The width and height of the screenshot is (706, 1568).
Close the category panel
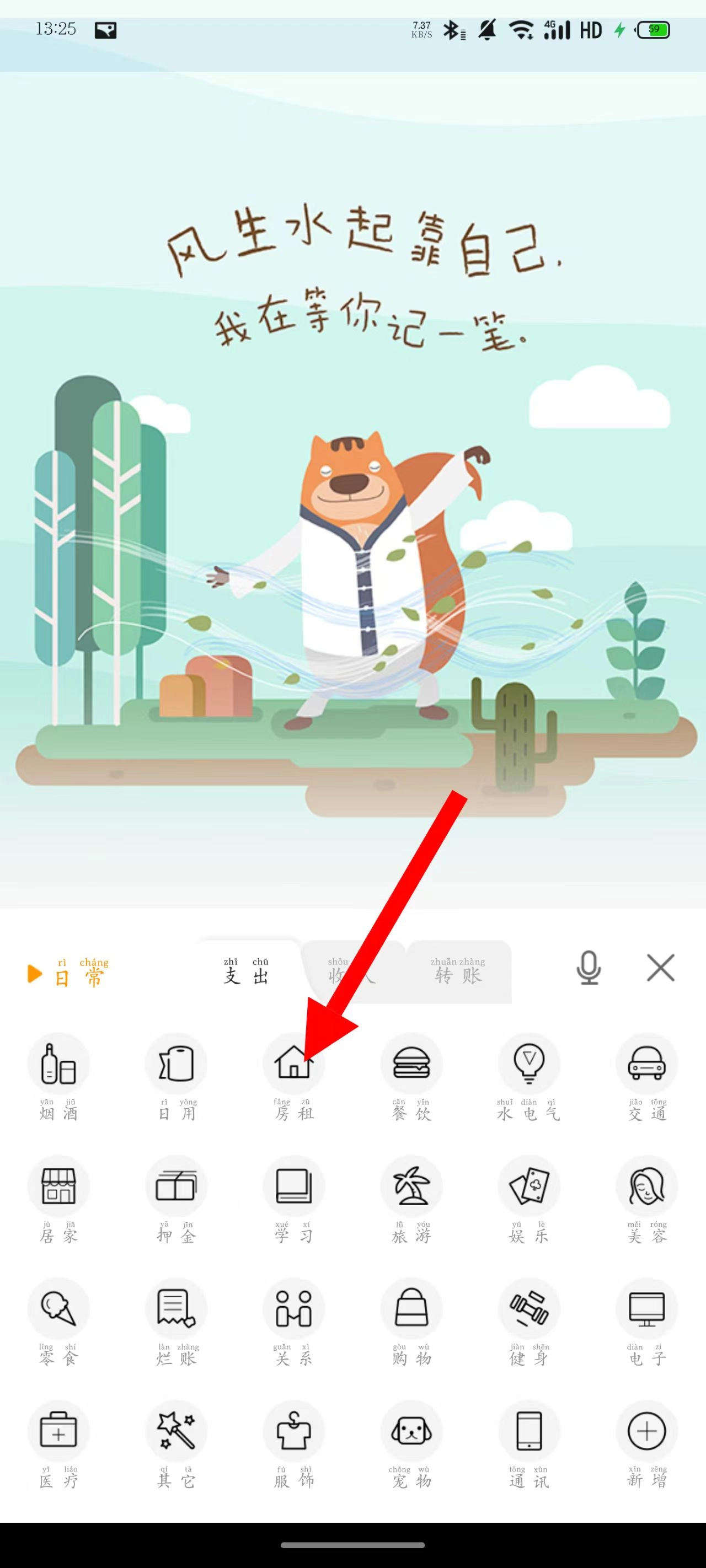tap(660, 968)
